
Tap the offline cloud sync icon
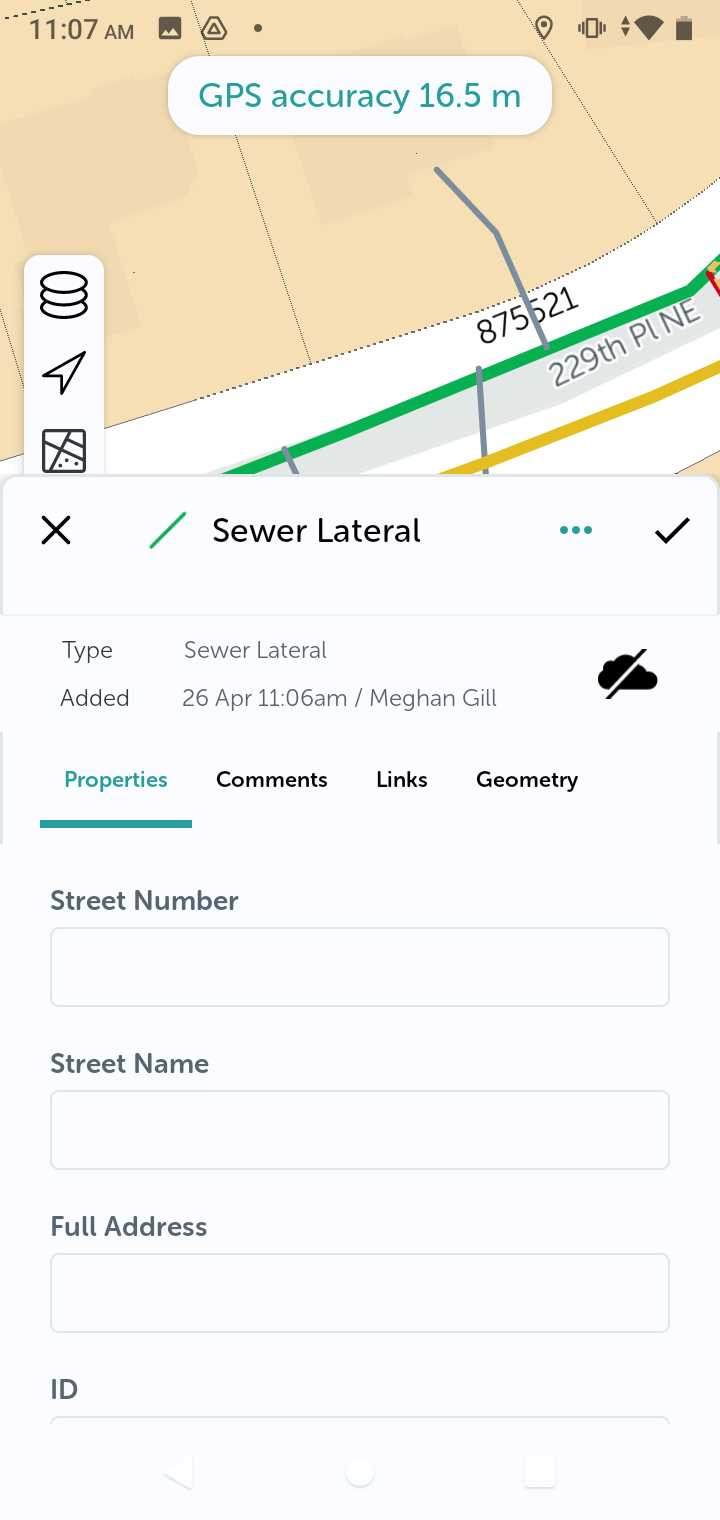click(x=628, y=673)
